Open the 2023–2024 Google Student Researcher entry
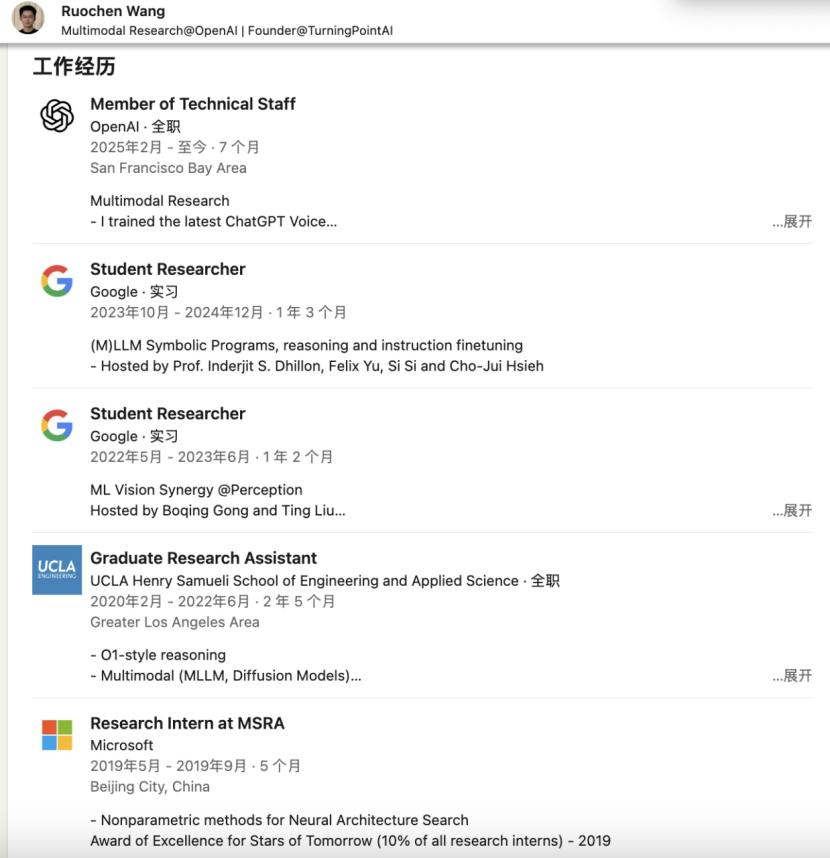830x858 pixels. click(167, 269)
